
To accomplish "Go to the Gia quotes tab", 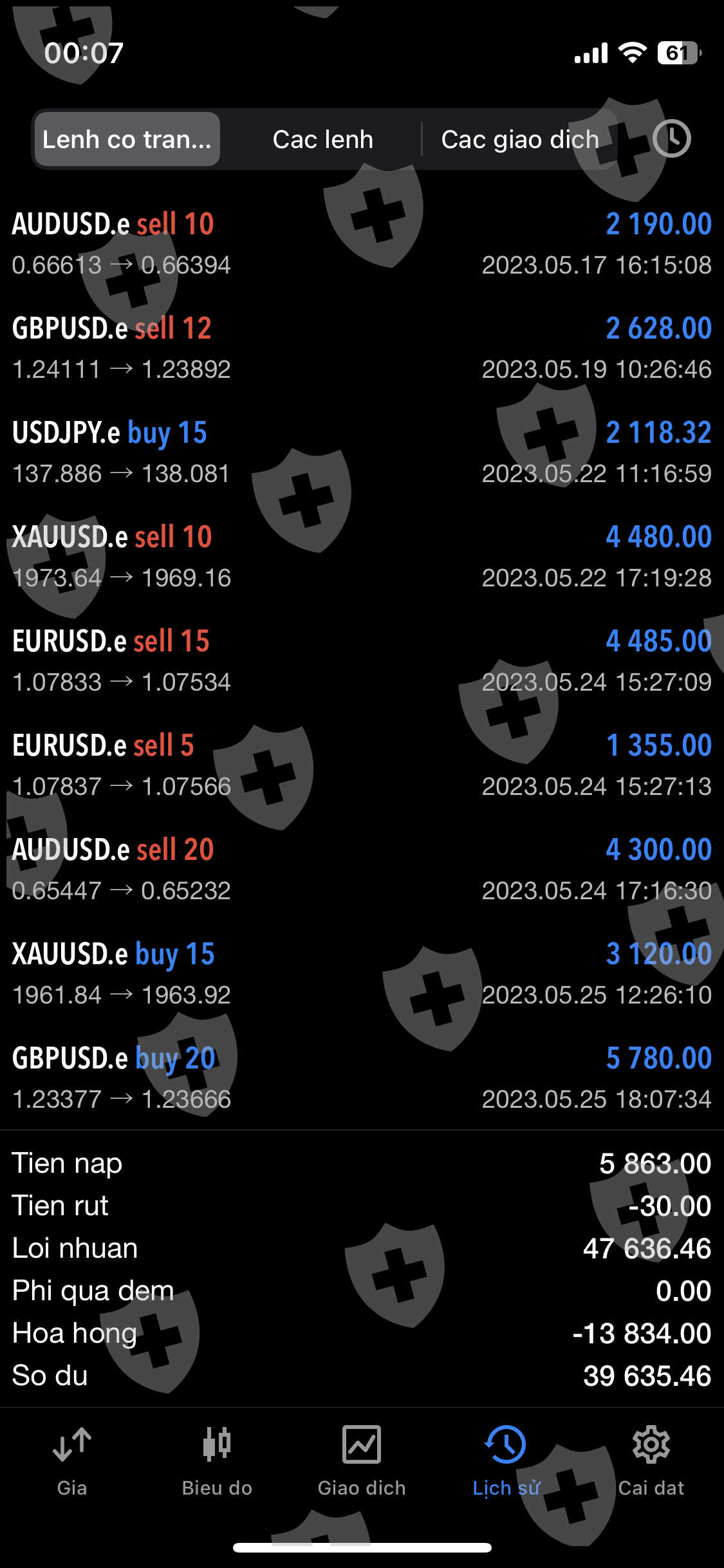I will coord(72,1461).
